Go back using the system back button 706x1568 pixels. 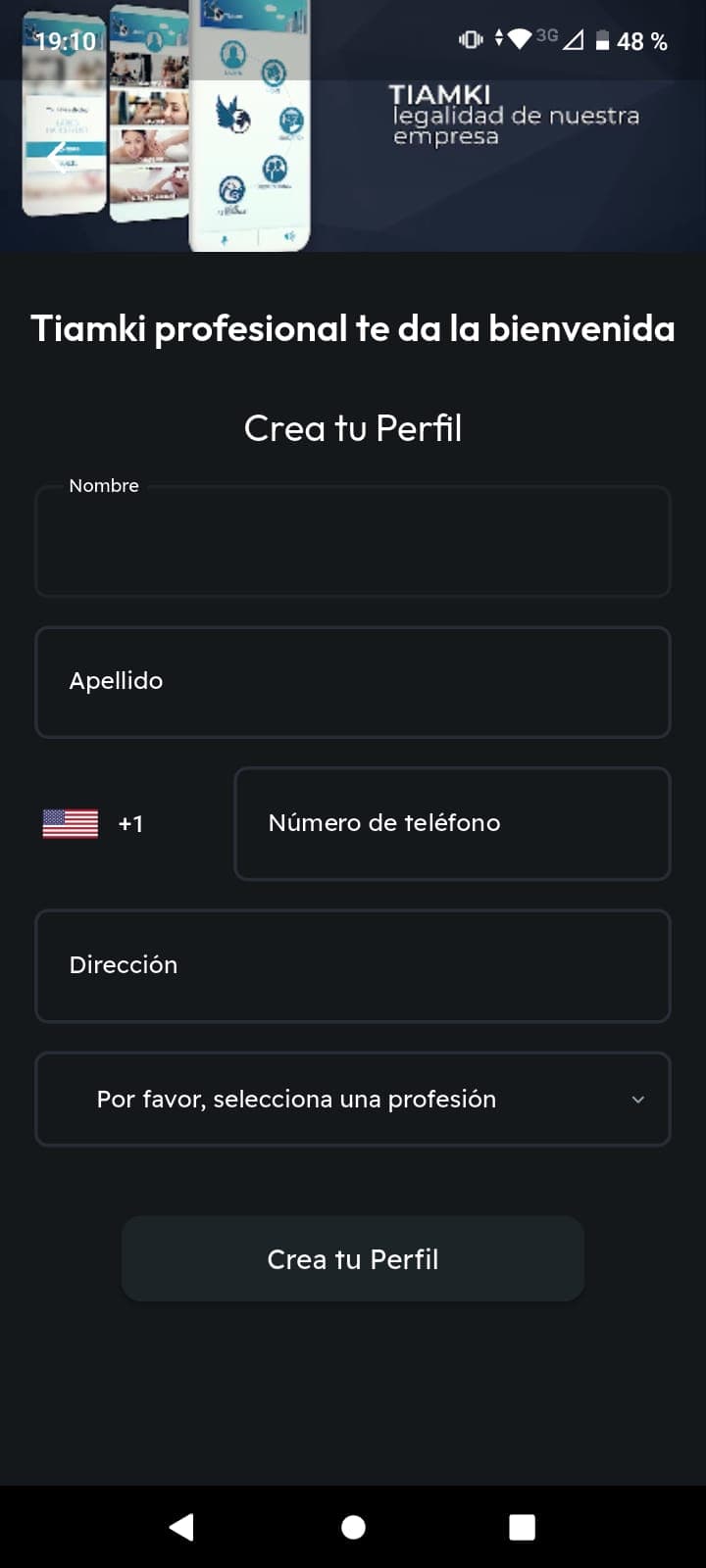tap(182, 1527)
